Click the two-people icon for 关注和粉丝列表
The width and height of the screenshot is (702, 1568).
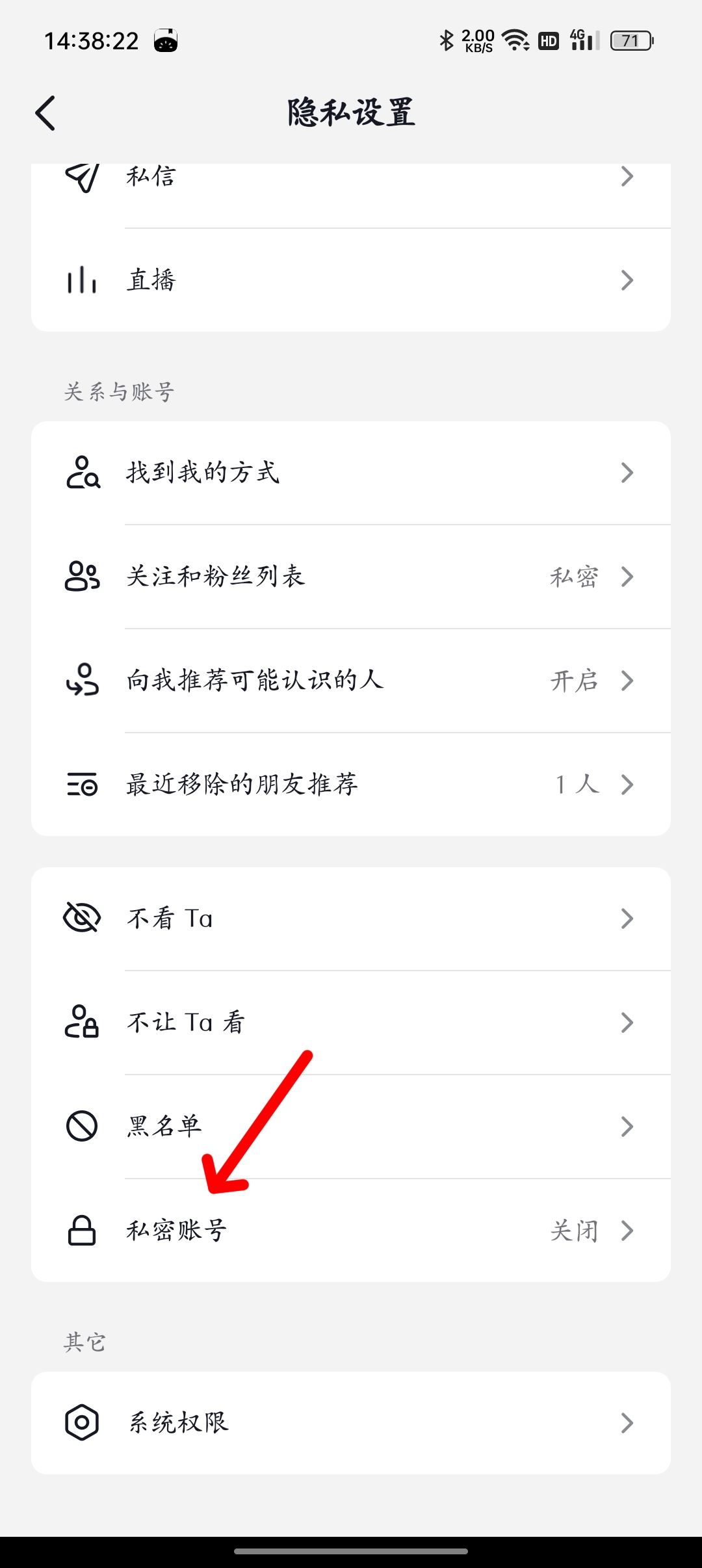tap(83, 577)
